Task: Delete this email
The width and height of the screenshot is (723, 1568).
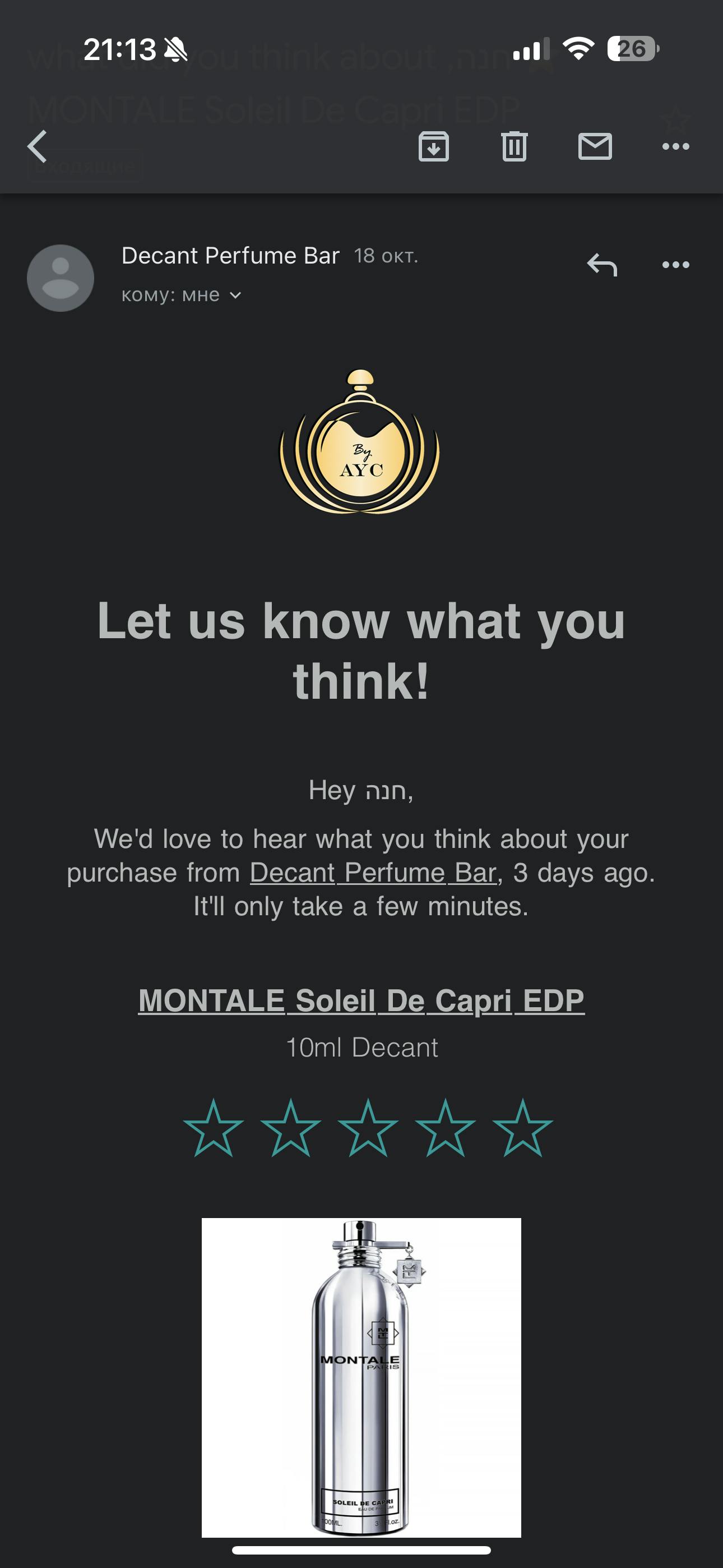Action: pyautogui.click(x=515, y=147)
